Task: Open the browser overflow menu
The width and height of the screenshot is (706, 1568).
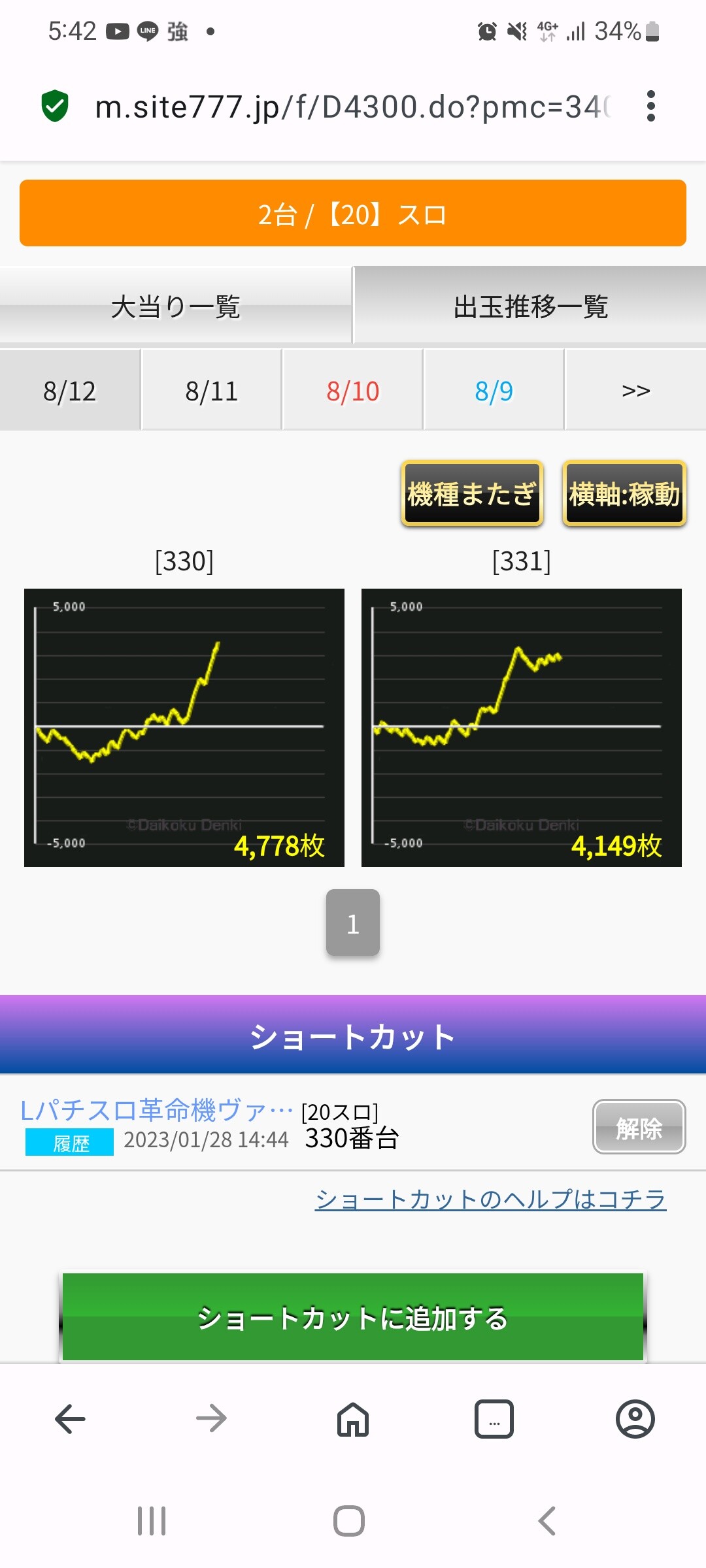Action: [x=650, y=106]
